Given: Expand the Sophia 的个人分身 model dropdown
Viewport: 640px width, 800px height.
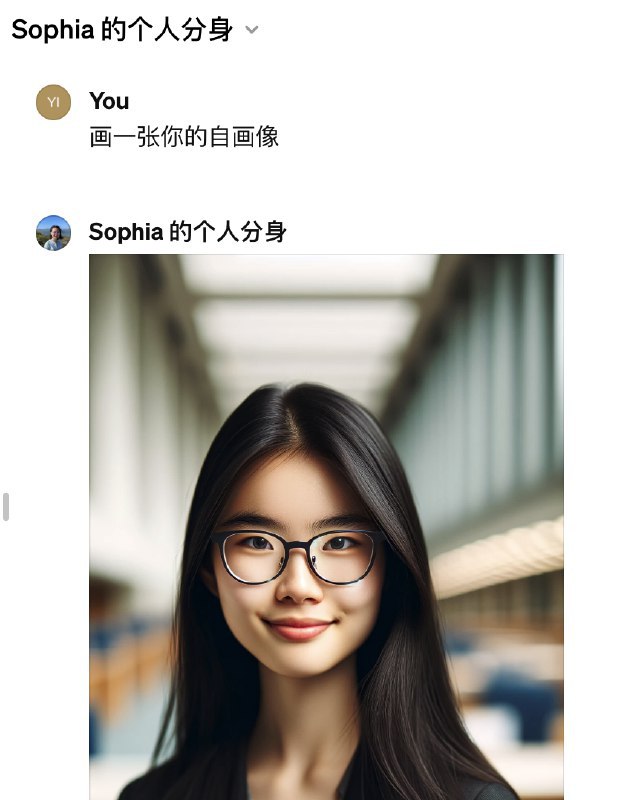Looking at the screenshot, I should coord(251,30).
